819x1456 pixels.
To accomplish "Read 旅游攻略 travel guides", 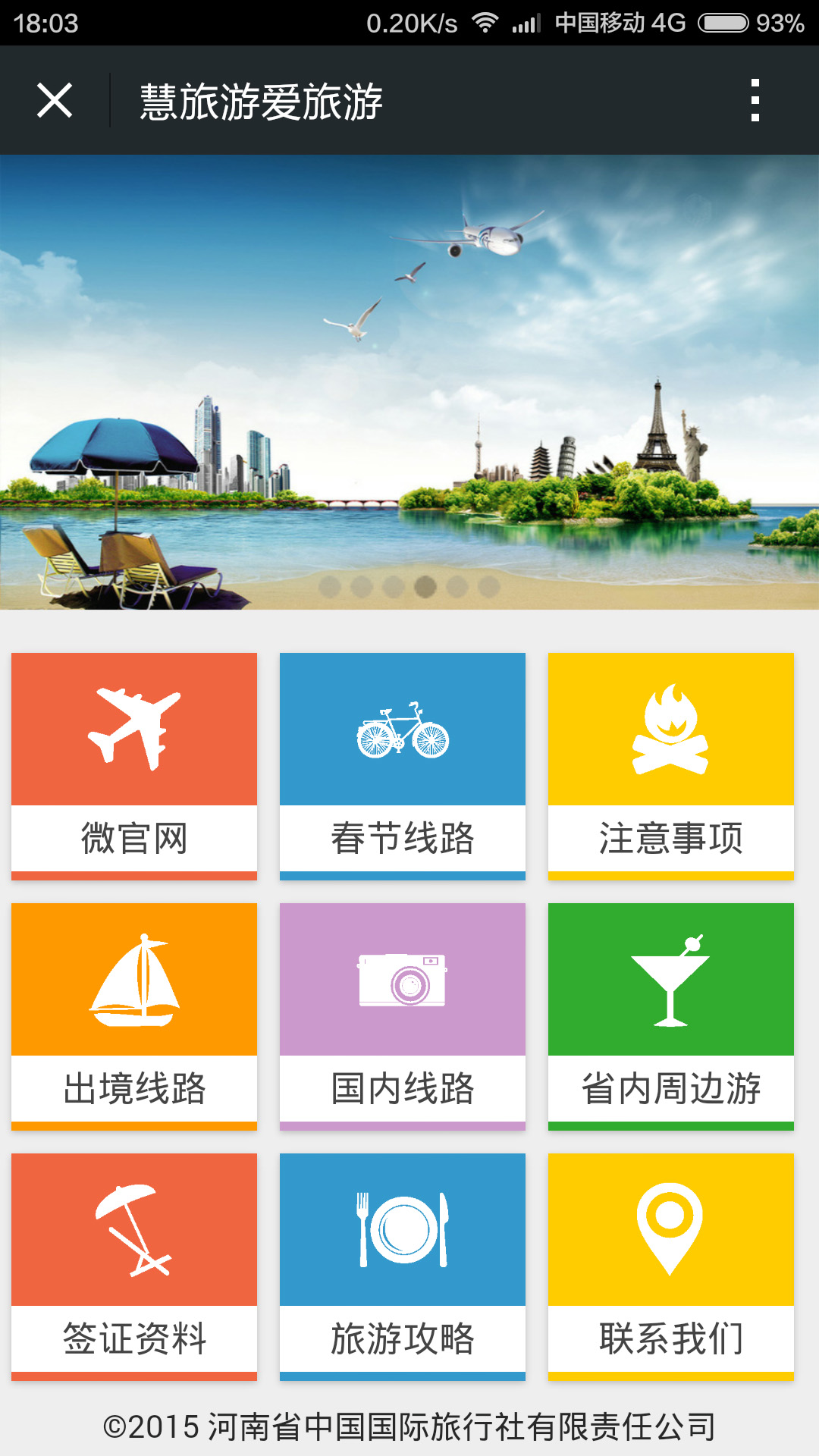I will click(403, 1266).
